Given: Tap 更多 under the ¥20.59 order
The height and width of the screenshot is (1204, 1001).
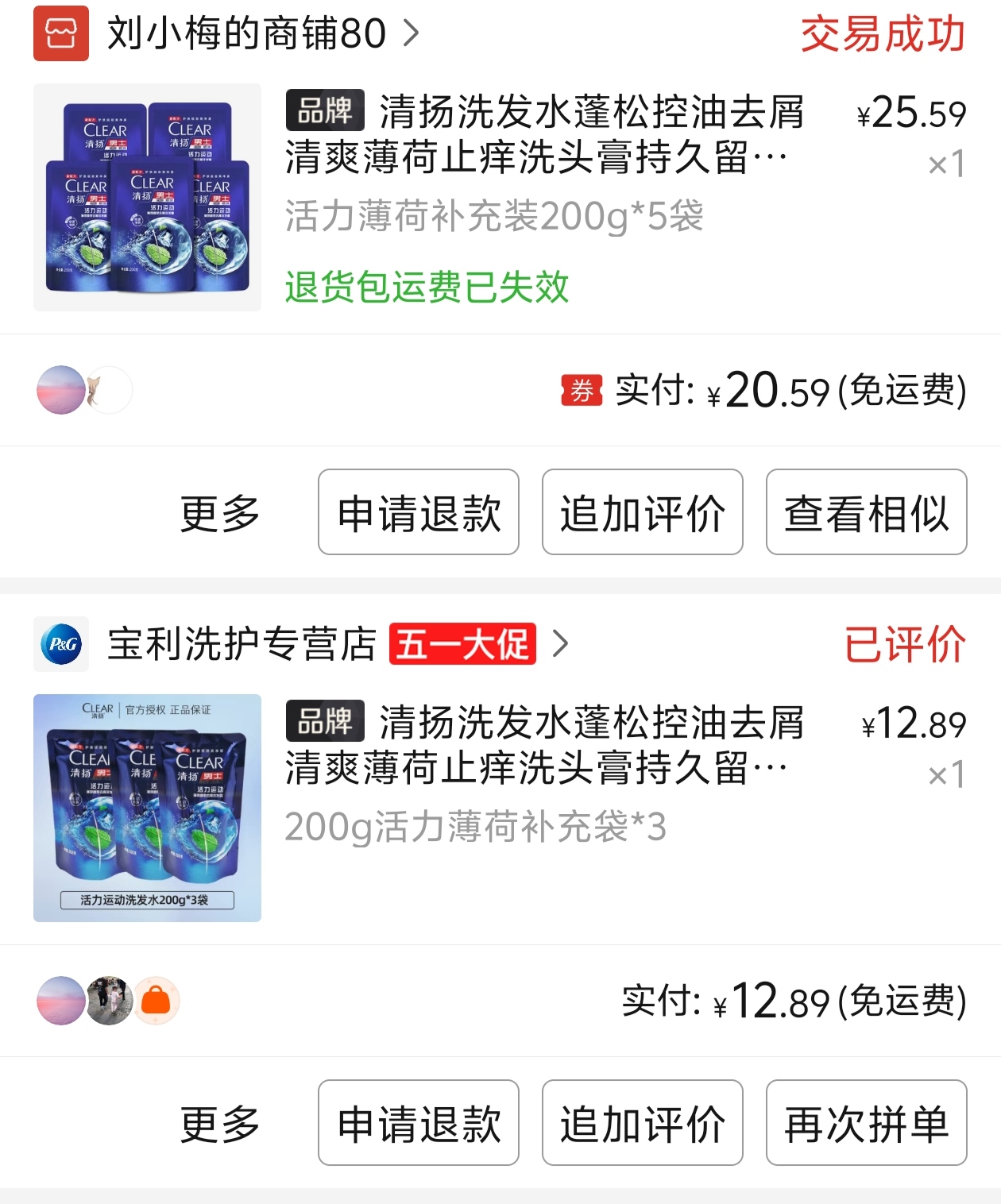Looking at the screenshot, I should tap(220, 513).
